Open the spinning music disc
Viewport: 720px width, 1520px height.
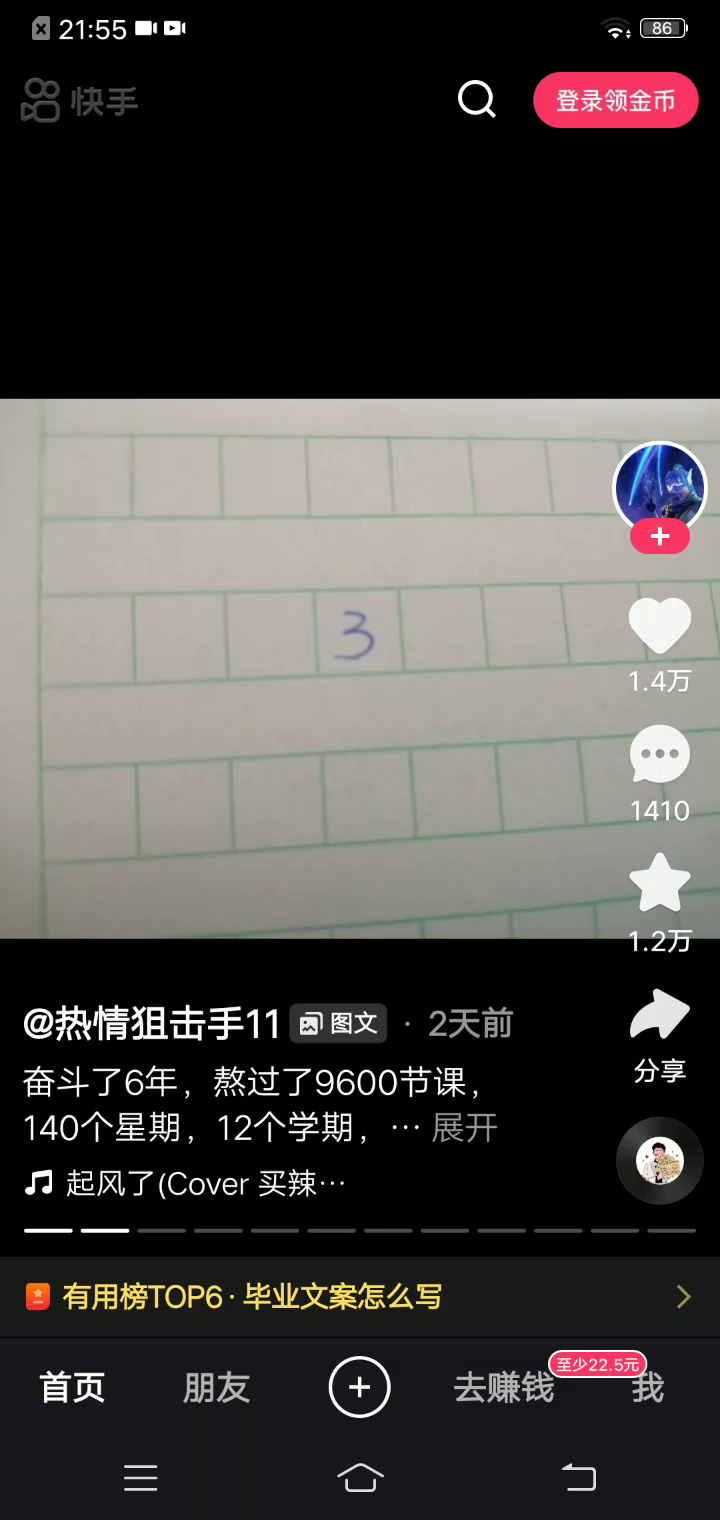pyautogui.click(x=659, y=1160)
